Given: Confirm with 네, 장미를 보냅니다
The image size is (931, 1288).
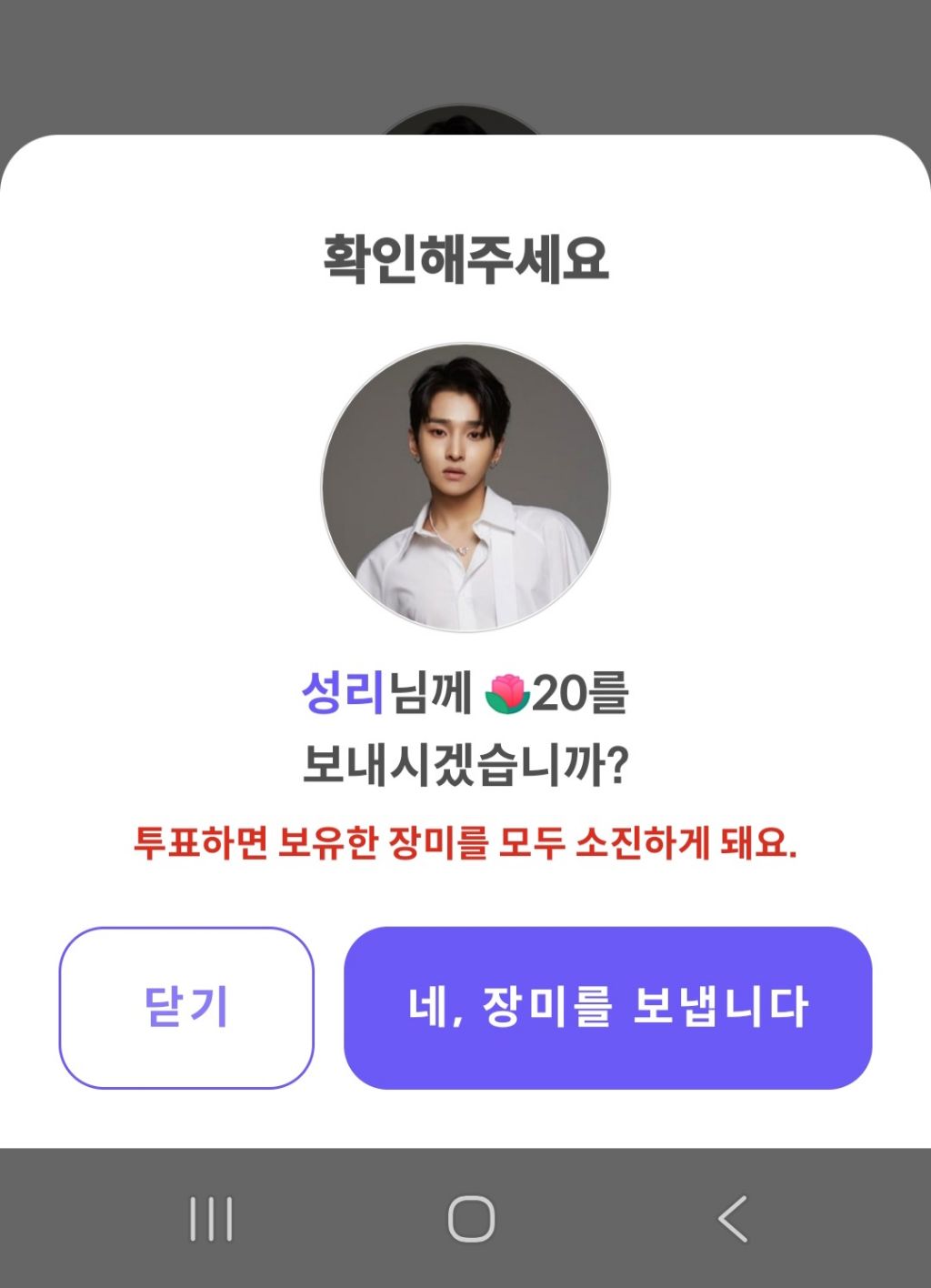Looking at the screenshot, I should point(607,1007).
